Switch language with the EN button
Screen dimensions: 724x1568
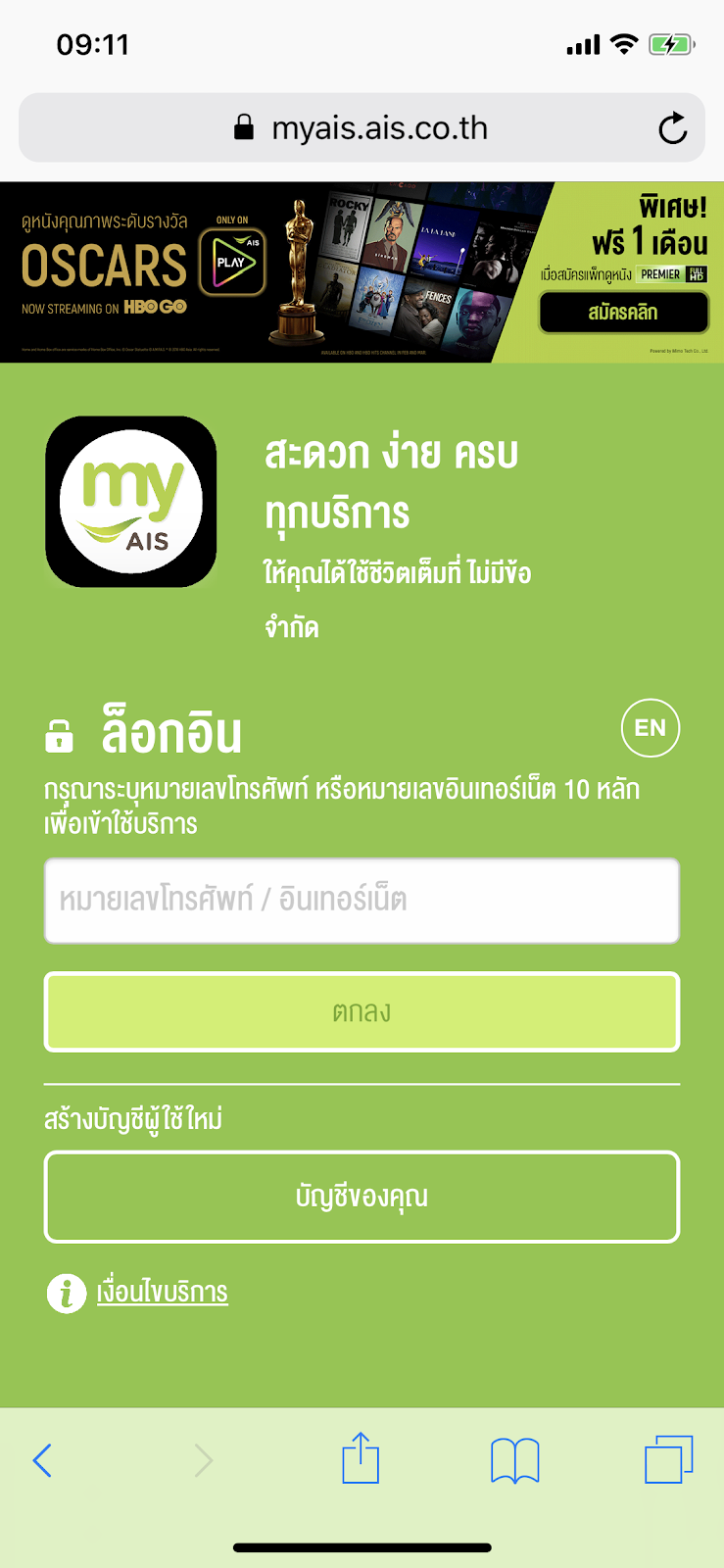pyautogui.click(x=650, y=728)
